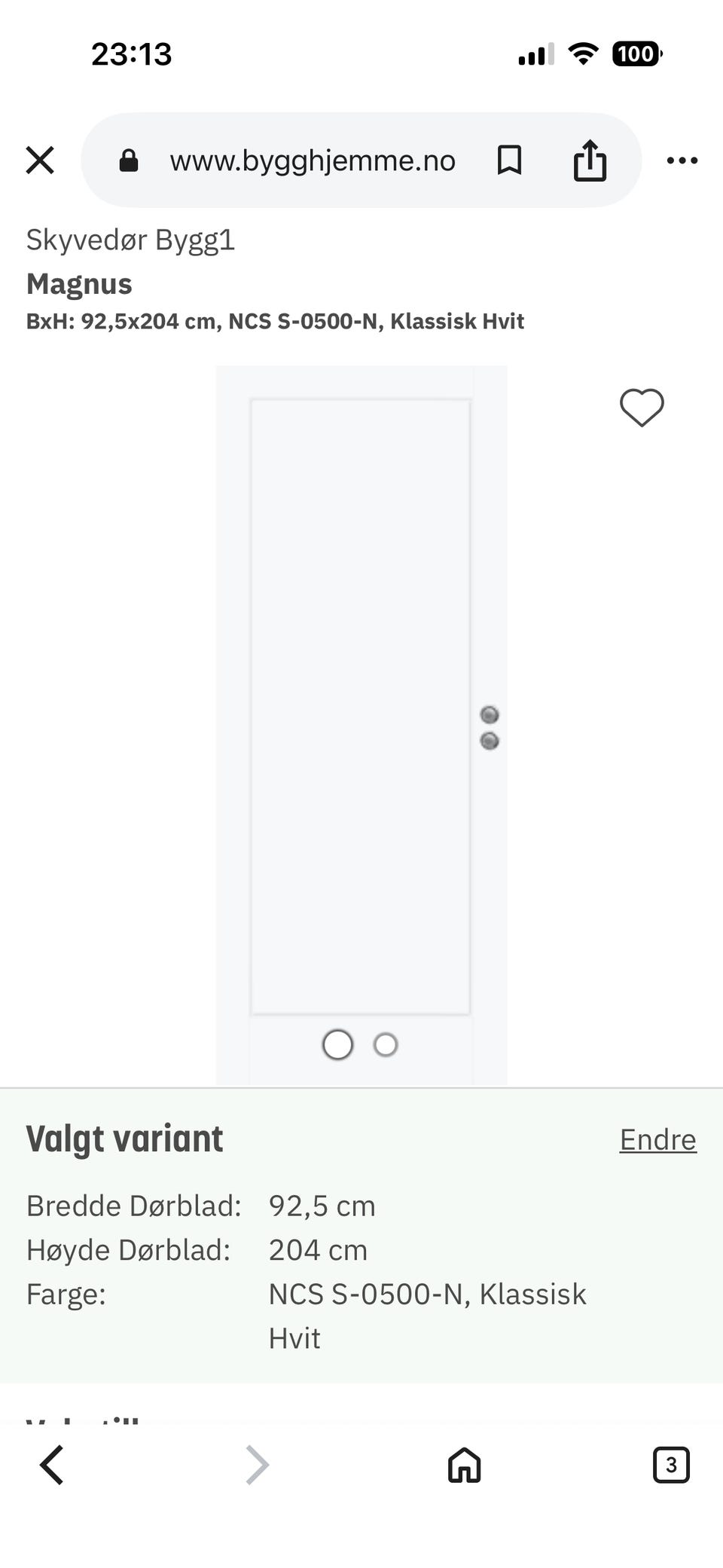Select the first image carousel dot
723x1568 pixels.
tap(337, 1044)
